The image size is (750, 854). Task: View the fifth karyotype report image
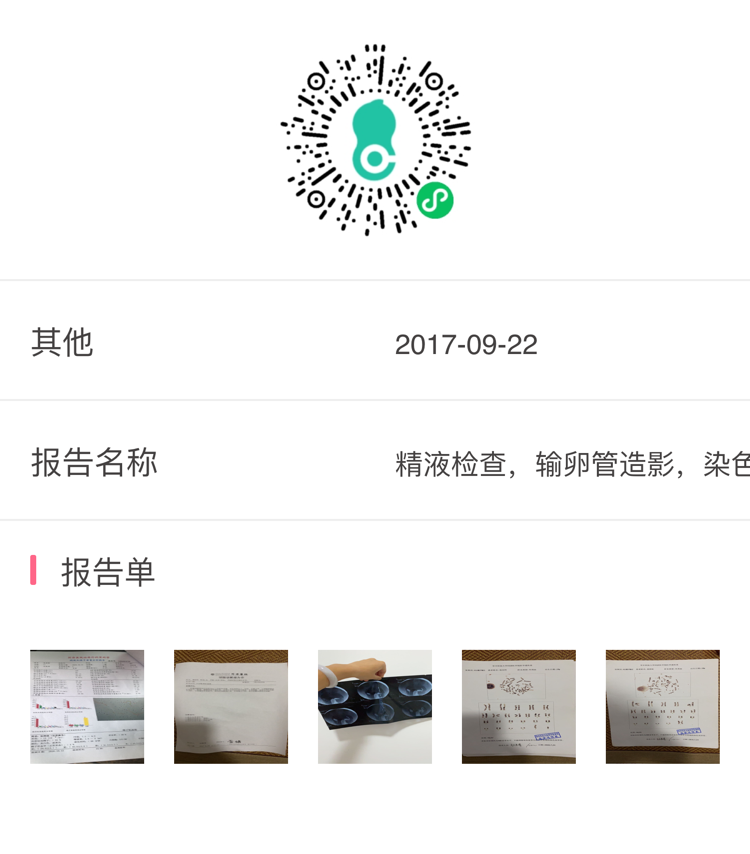point(662,707)
